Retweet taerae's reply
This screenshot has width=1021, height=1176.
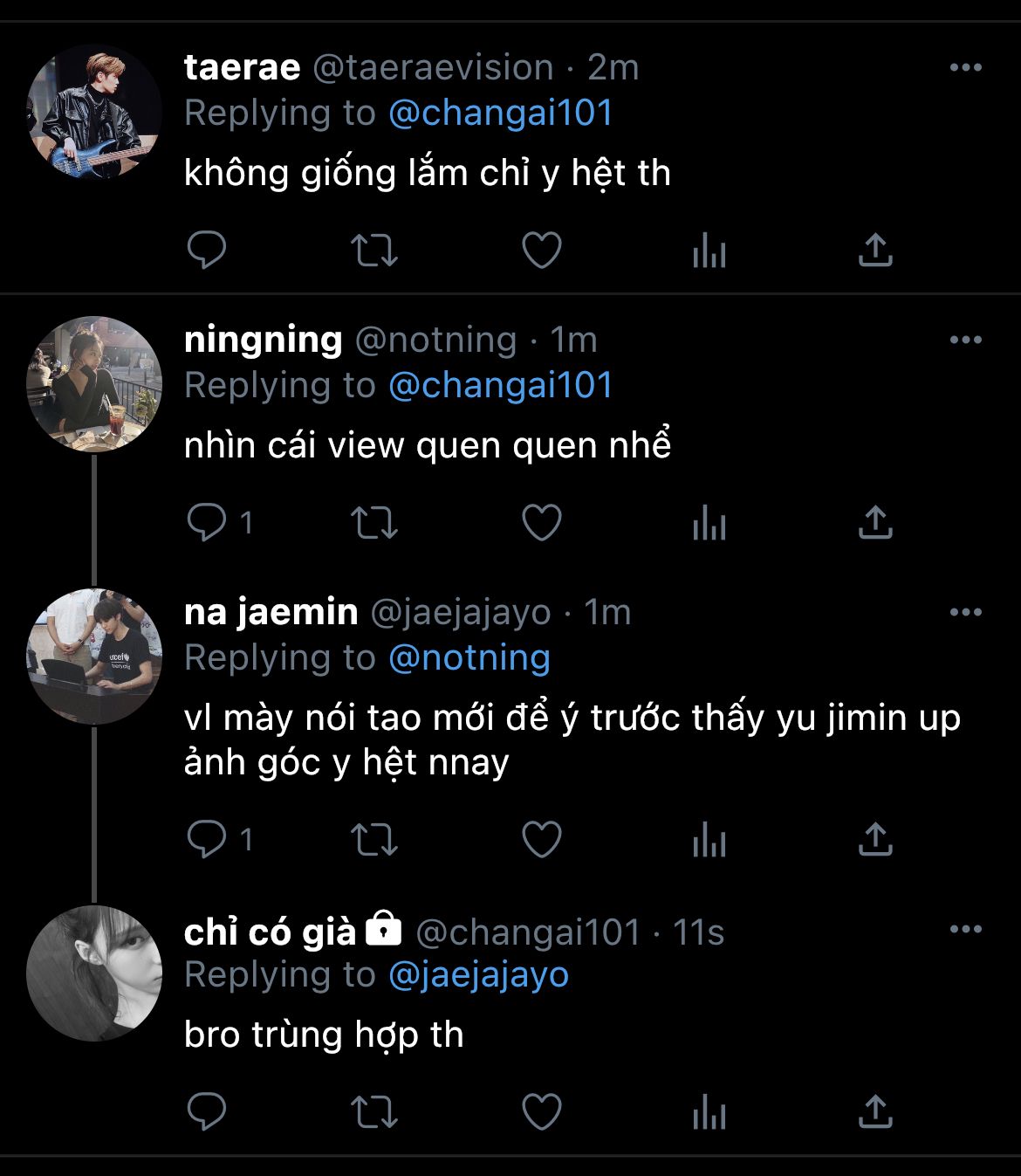(373, 251)
